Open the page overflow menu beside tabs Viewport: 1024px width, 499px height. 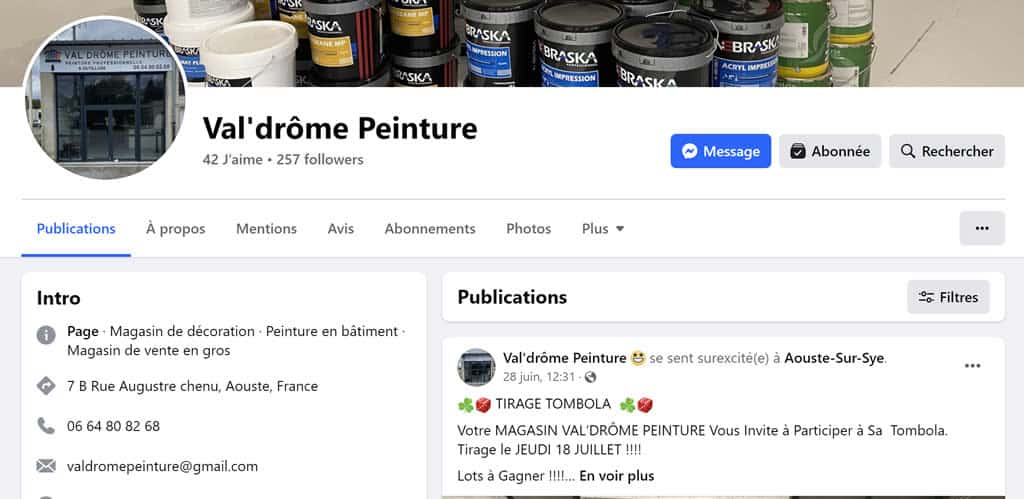(x=982, y=228)
